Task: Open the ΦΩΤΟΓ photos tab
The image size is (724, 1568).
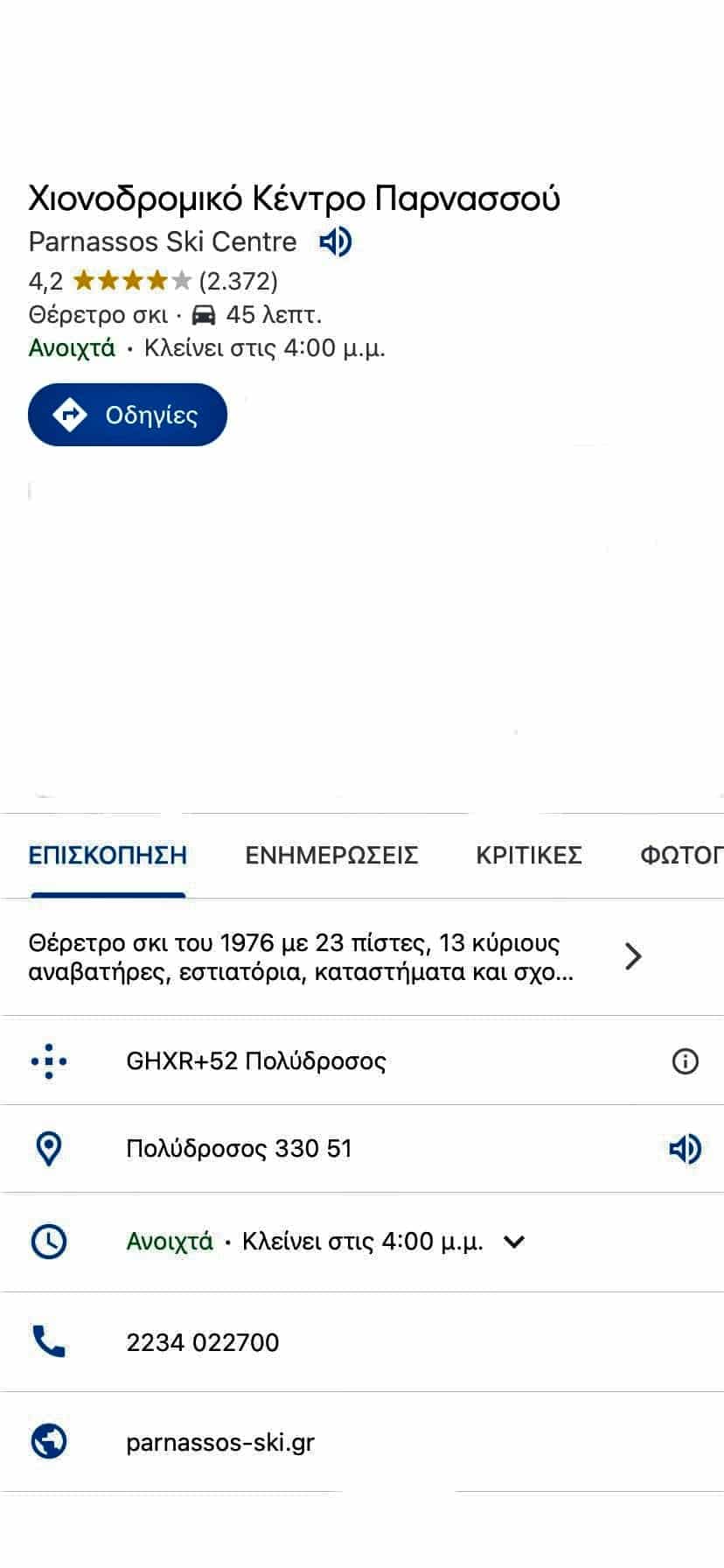Action: tap(681, 855)
